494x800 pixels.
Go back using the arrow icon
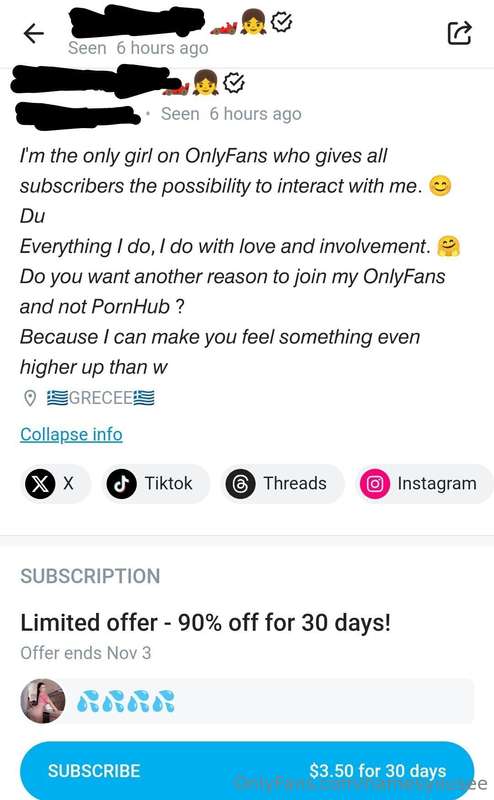[x=34, y=34]
